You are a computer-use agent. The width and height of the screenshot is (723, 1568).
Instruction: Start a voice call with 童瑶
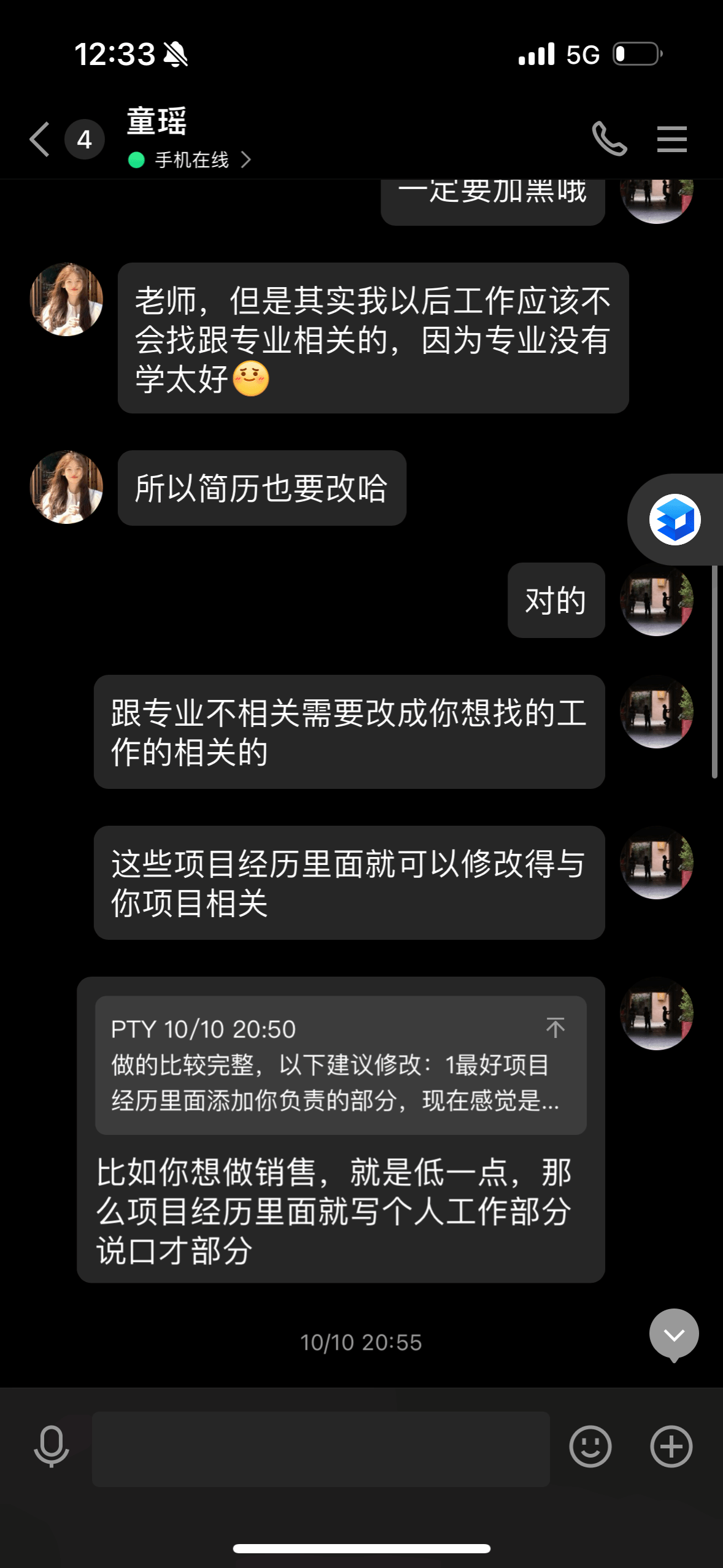(609, 139)
